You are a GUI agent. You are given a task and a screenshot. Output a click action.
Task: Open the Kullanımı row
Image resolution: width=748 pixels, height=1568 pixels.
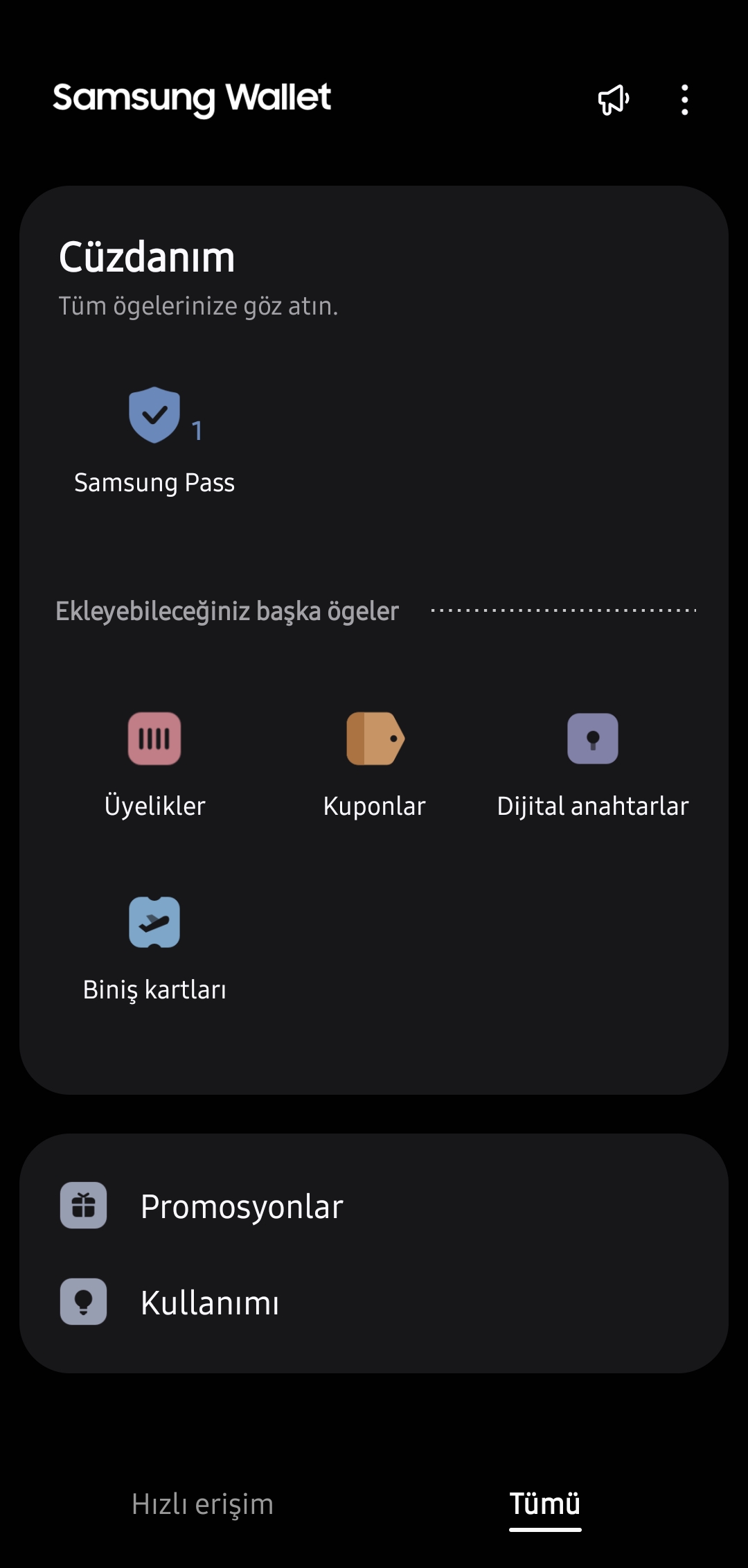click(x=374, y=1302)
